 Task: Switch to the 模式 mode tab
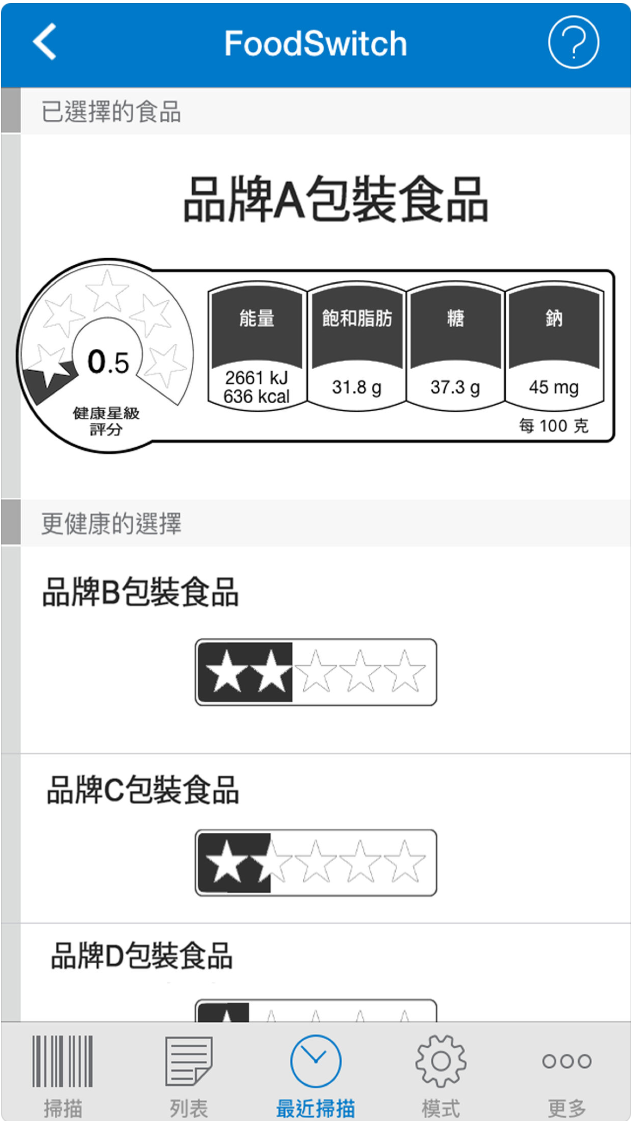point(441,1075)
